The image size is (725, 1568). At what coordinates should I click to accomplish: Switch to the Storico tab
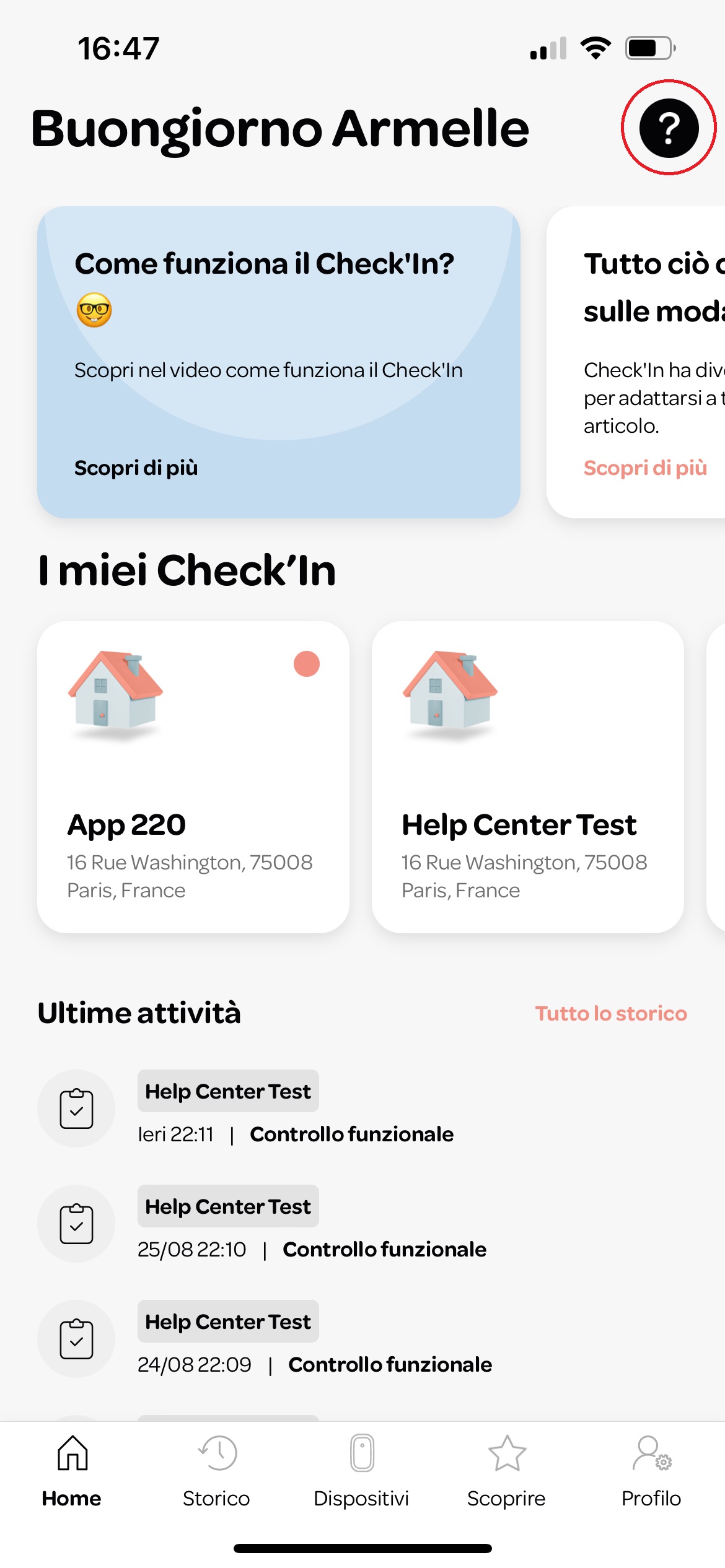216,1471
